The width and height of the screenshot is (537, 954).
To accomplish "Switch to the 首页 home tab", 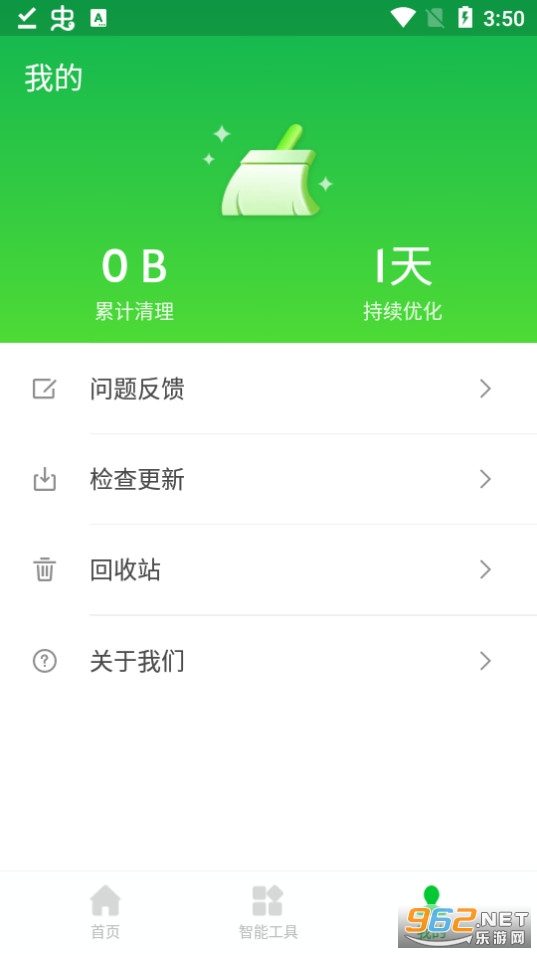I will (x=105, y=911).
